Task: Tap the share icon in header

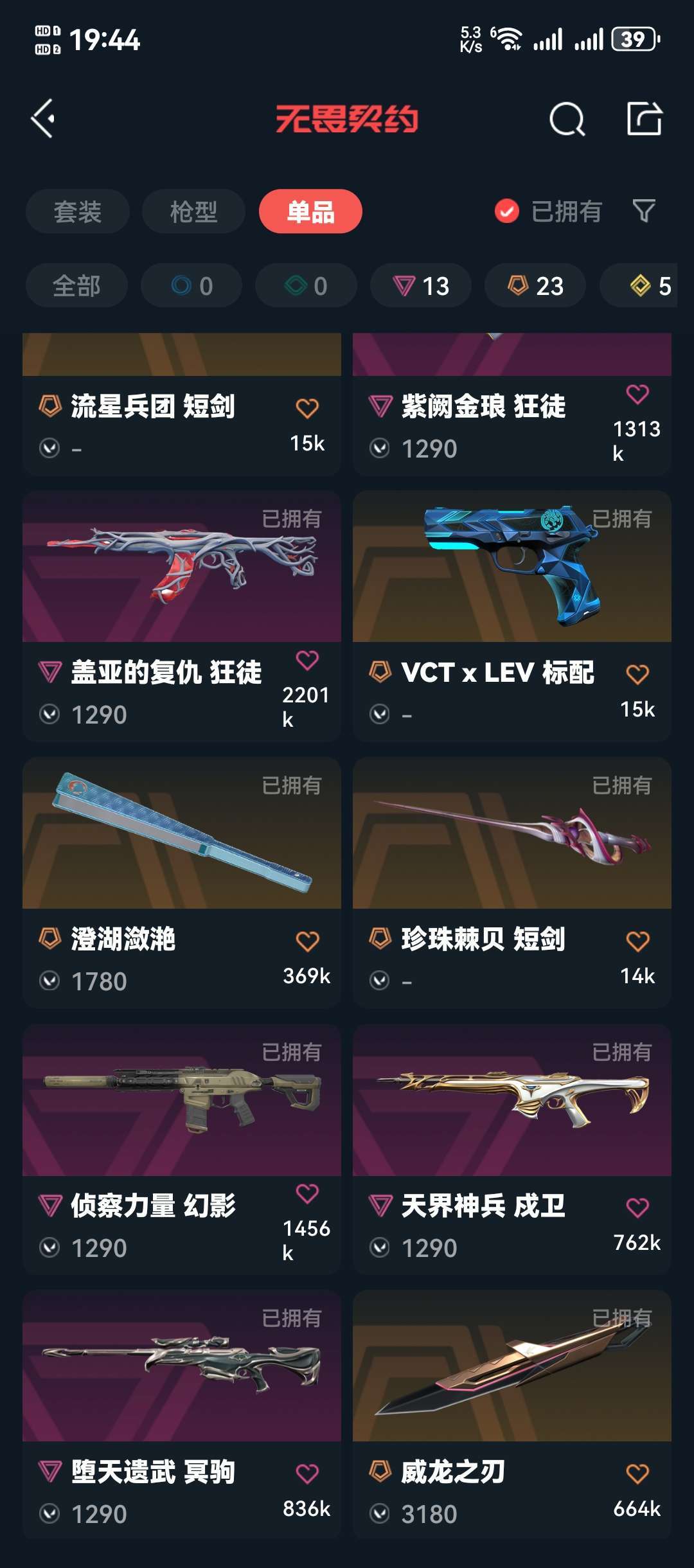Action: [644, 119]
